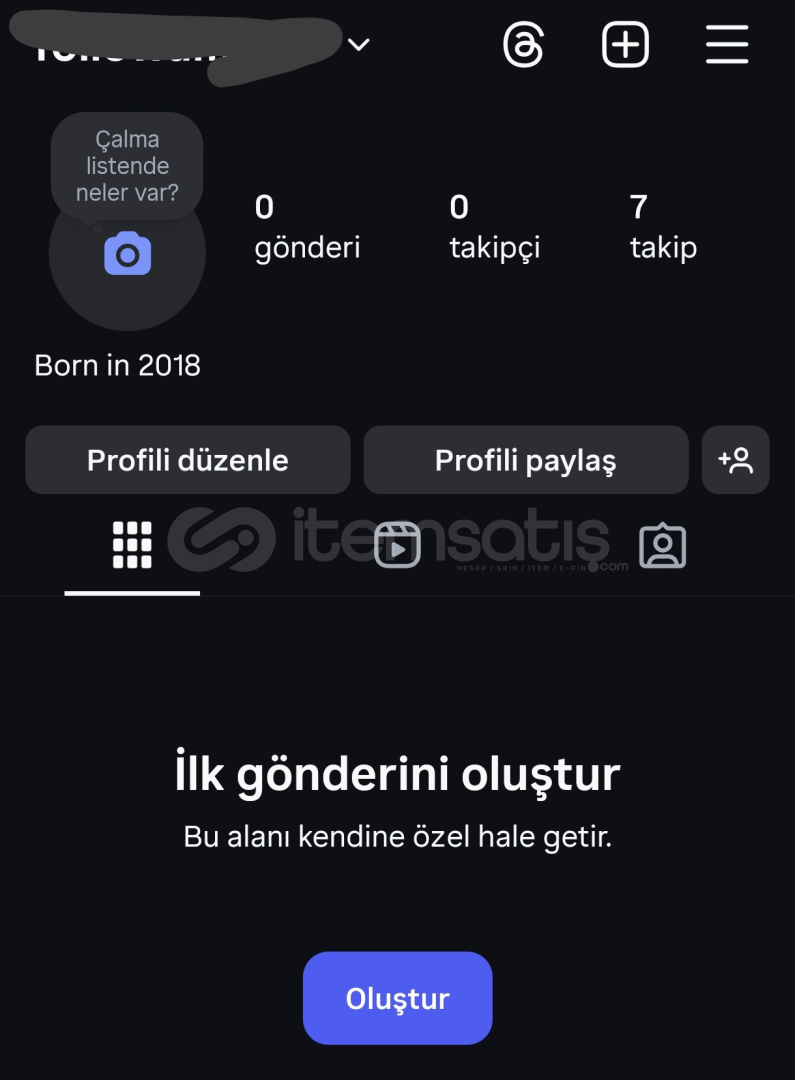Open the following list showing '7 takip'
This screenshot has width=795, height=1080.
[x=663, y=227]
